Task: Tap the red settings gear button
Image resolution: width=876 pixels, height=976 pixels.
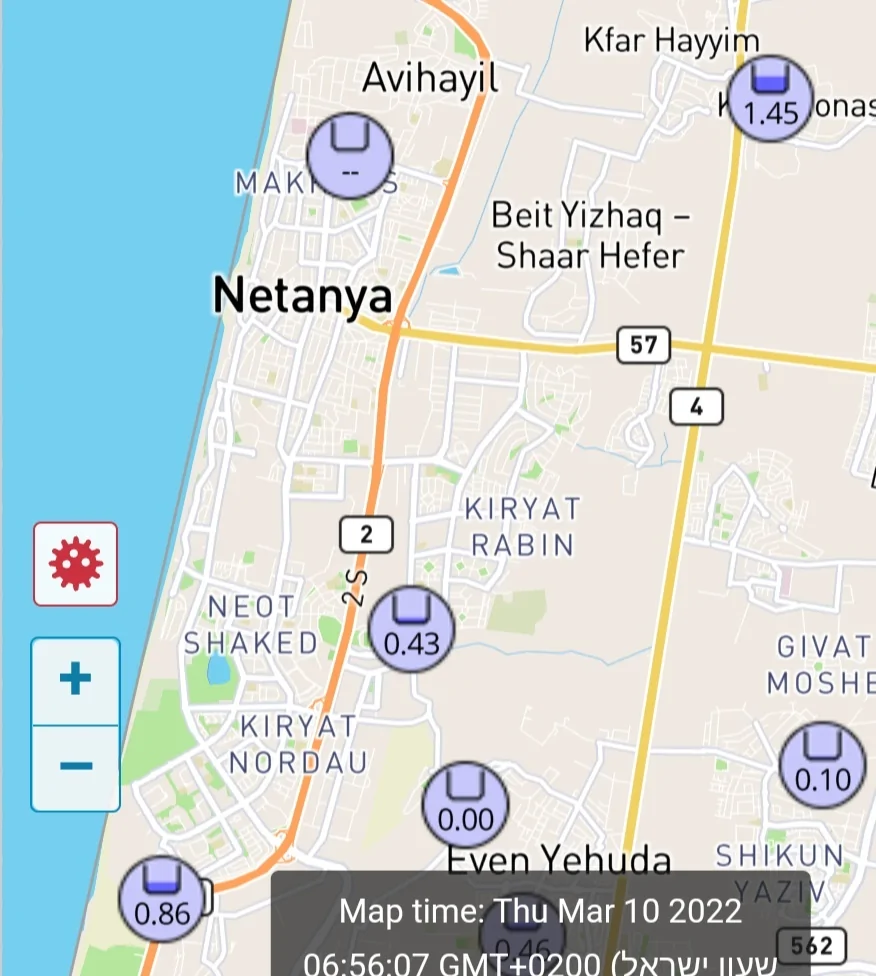Action: tap(75, 564)
